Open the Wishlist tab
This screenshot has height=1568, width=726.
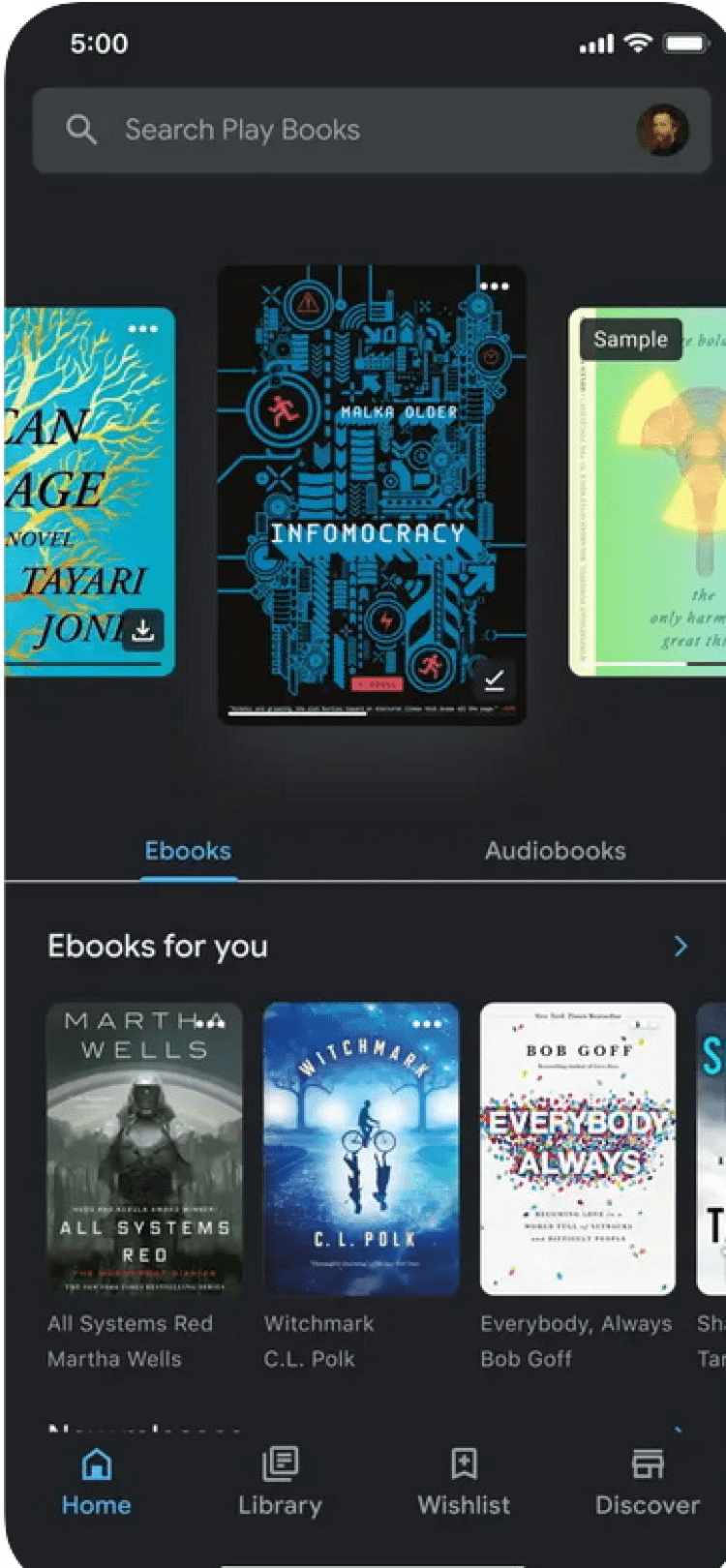point(464,1482)
